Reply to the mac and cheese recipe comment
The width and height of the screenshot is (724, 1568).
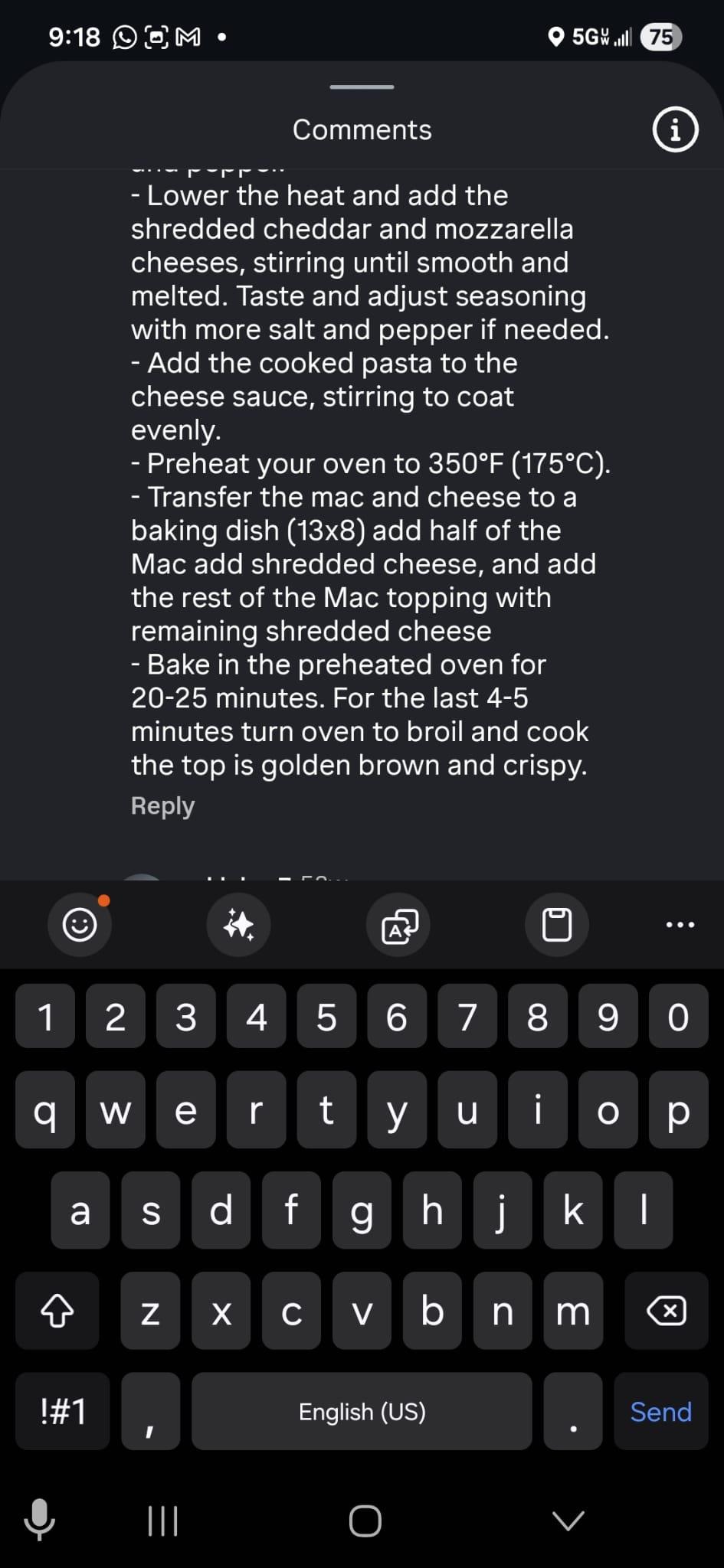(162, 805)
